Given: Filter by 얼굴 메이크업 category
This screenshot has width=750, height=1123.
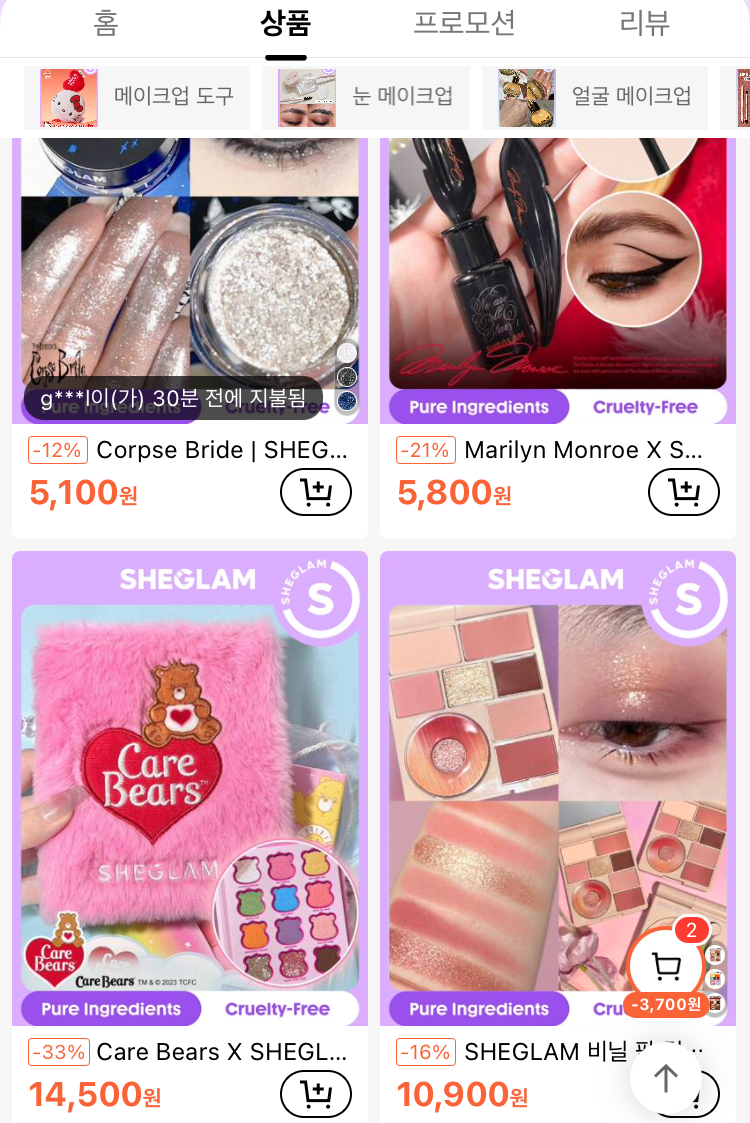Looking at the screenshot, I should click(x=595, y=97).
